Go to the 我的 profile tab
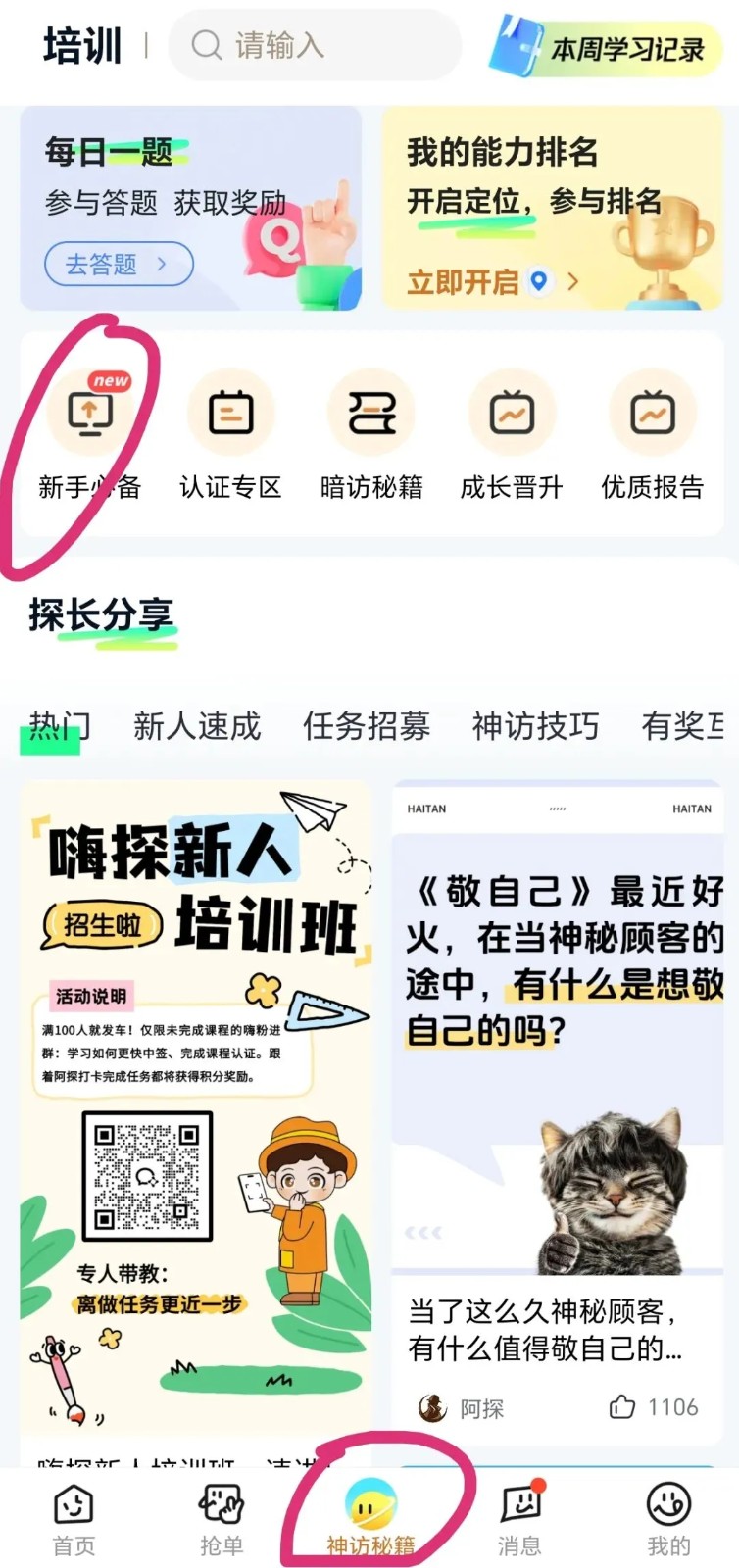The image size is (739, 1568). tap(668, 1519)
